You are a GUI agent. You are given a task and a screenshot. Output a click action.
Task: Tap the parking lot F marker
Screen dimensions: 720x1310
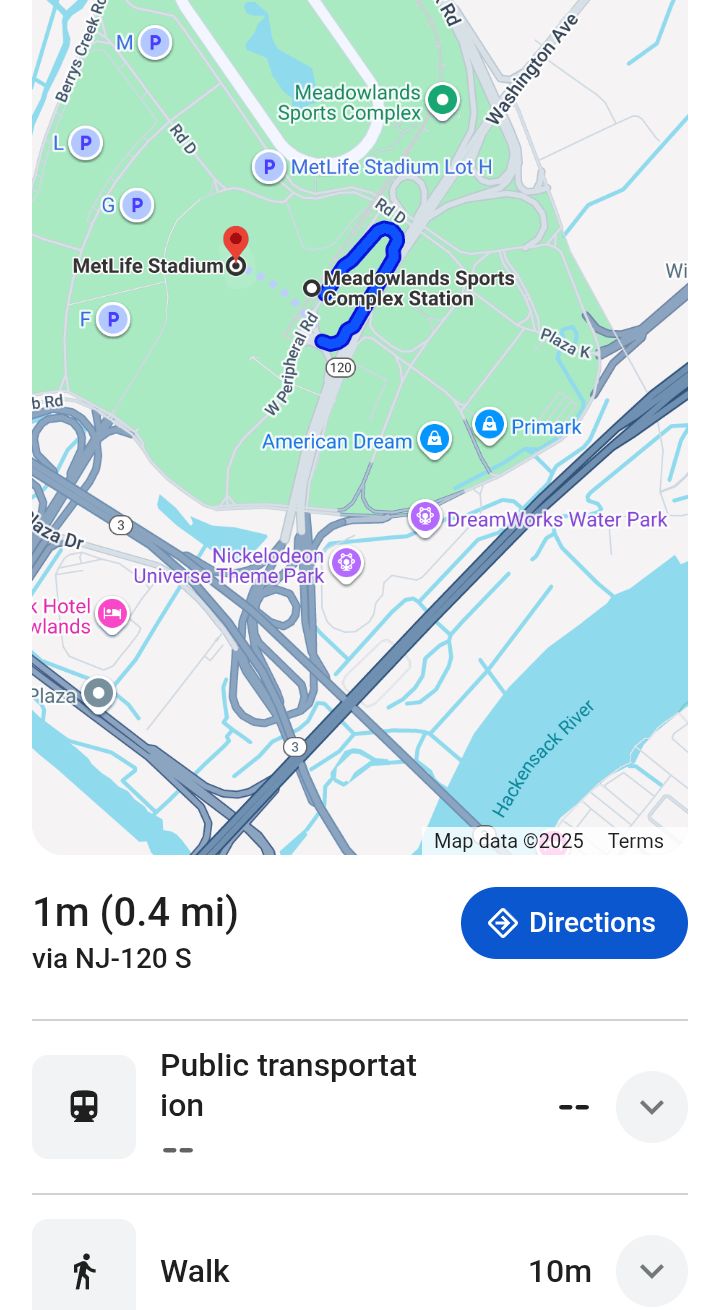point(113,320)
